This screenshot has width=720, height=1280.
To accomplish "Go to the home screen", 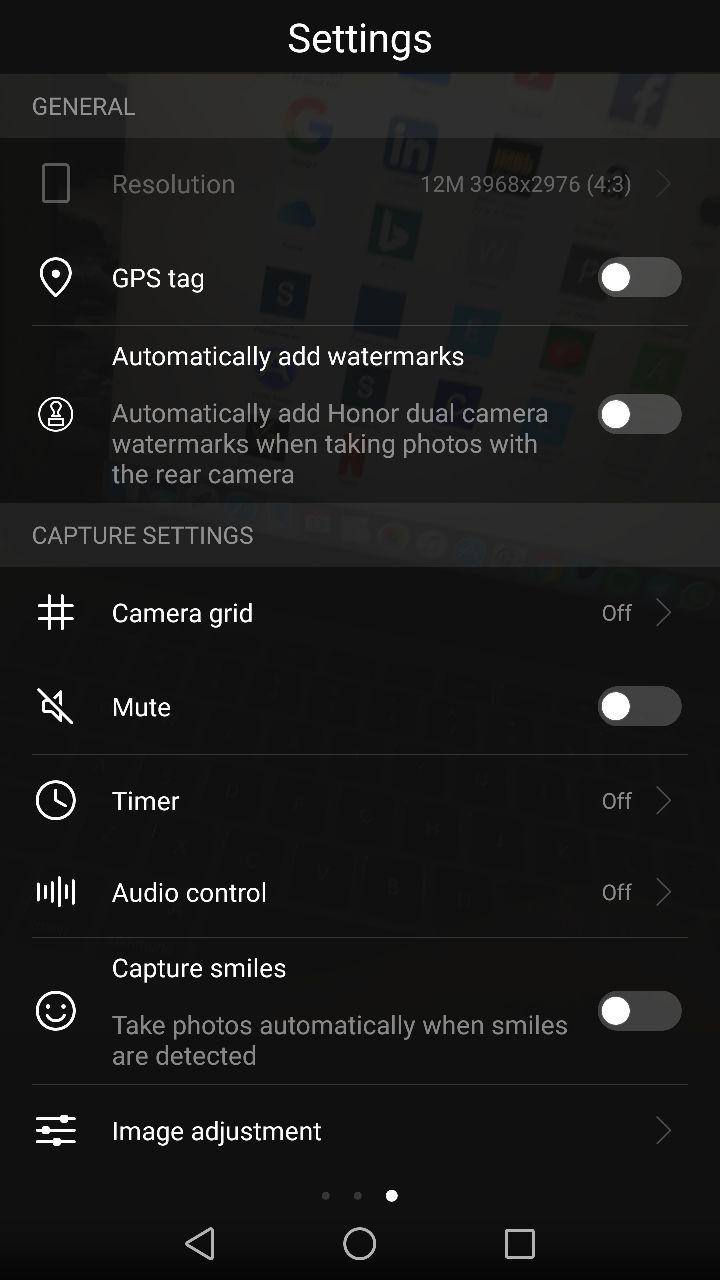I will pyautogui.click(x=360, y=1243).
